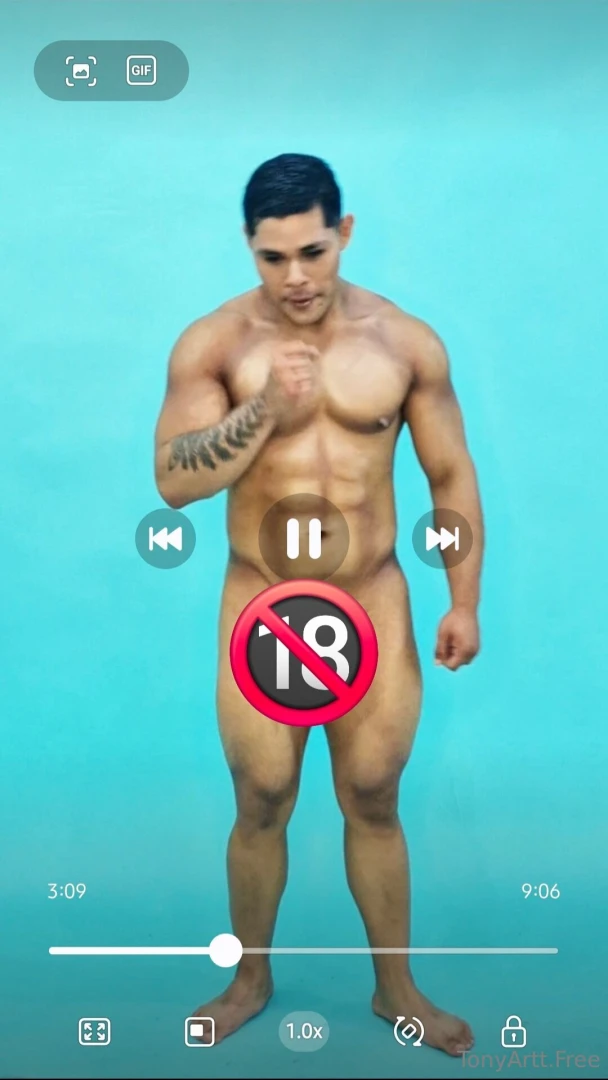Change the 1.0x playback speed
608x1080 pixels.
303,1031
